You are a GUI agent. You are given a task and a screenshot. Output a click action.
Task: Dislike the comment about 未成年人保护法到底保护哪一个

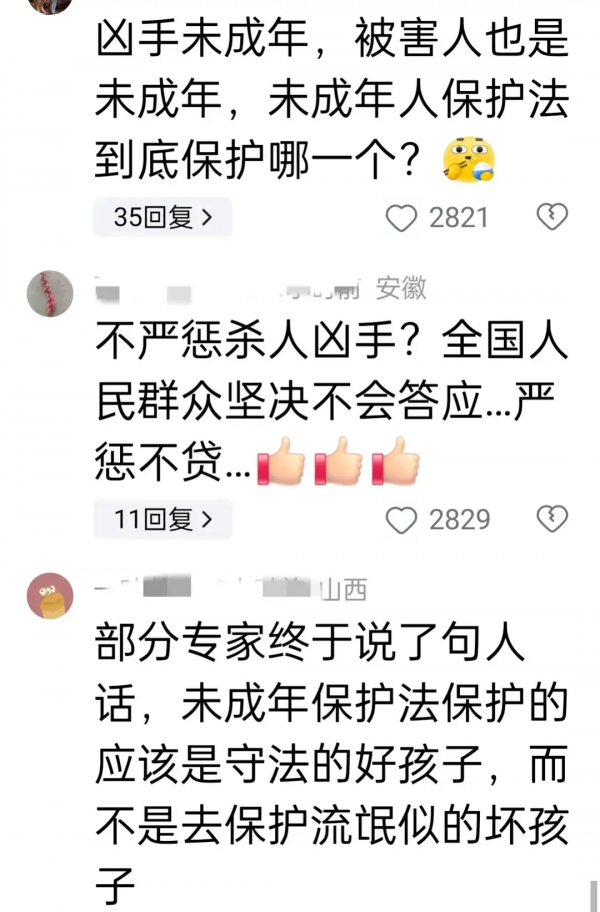(552, 216)
